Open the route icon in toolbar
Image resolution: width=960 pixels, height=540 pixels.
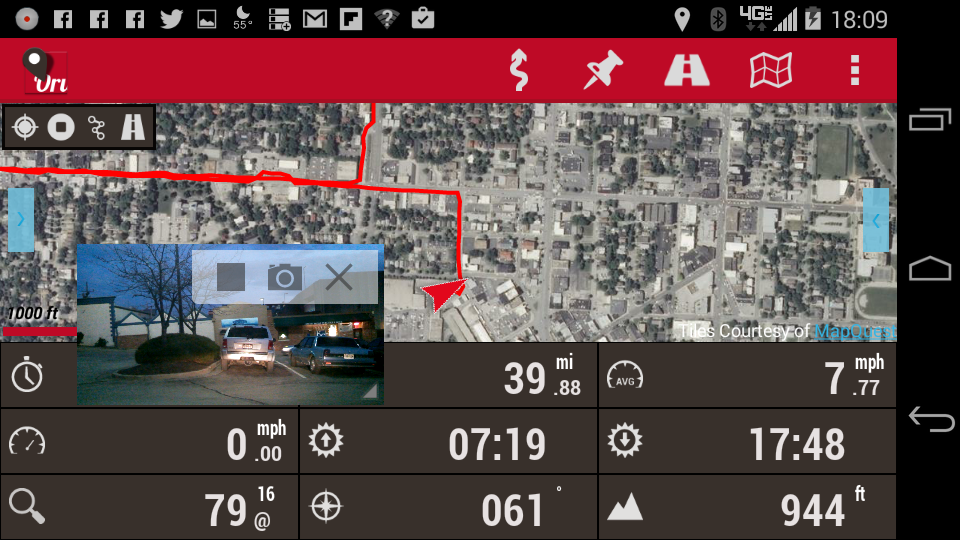click(x=517, y=70)
